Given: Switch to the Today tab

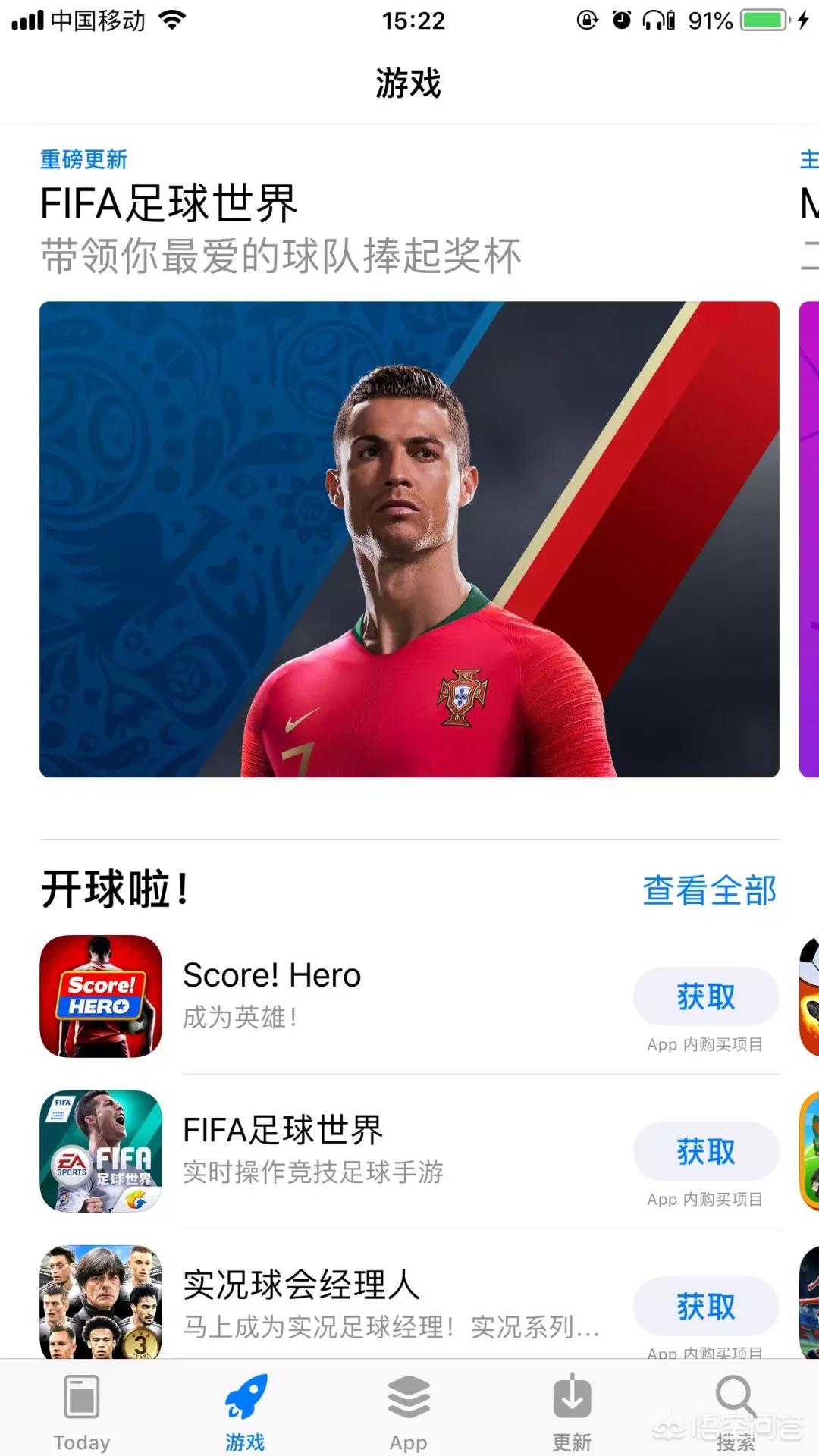Looking at the screenshot, I should click(x=82, y=1412).
